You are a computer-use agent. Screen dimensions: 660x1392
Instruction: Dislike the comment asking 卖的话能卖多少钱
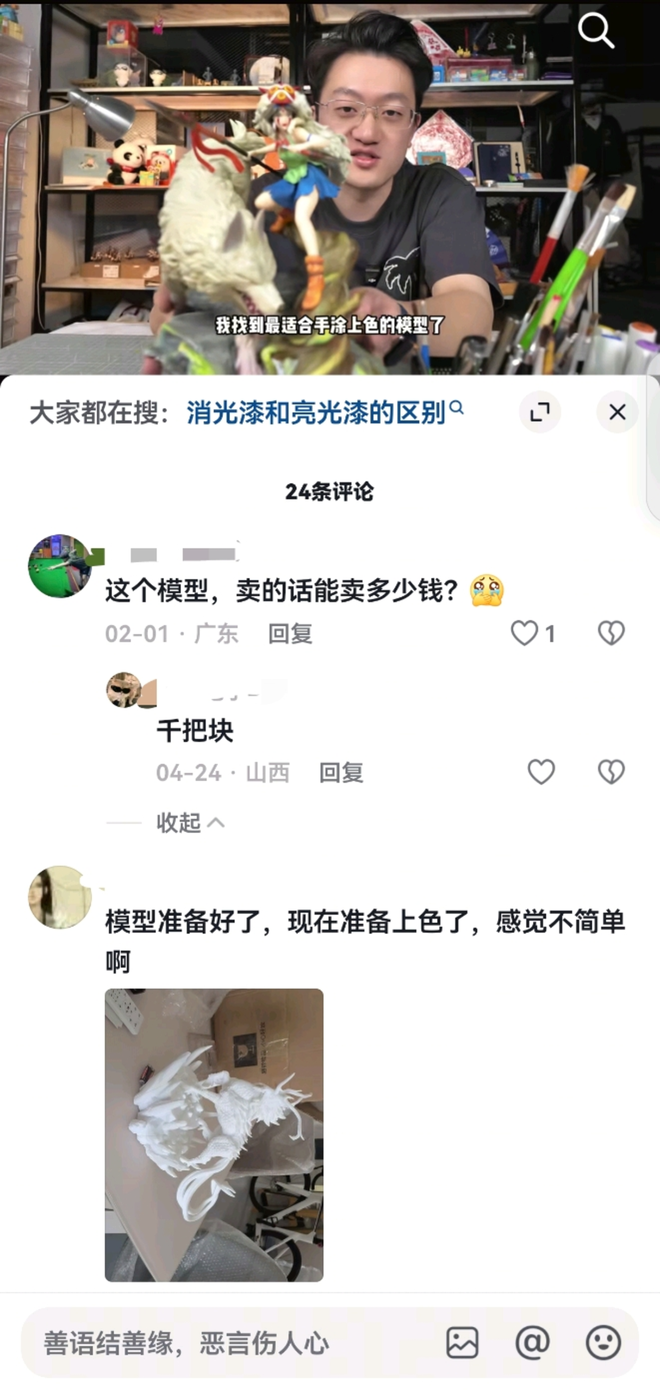pyautogui.click(x=610, y=633)
